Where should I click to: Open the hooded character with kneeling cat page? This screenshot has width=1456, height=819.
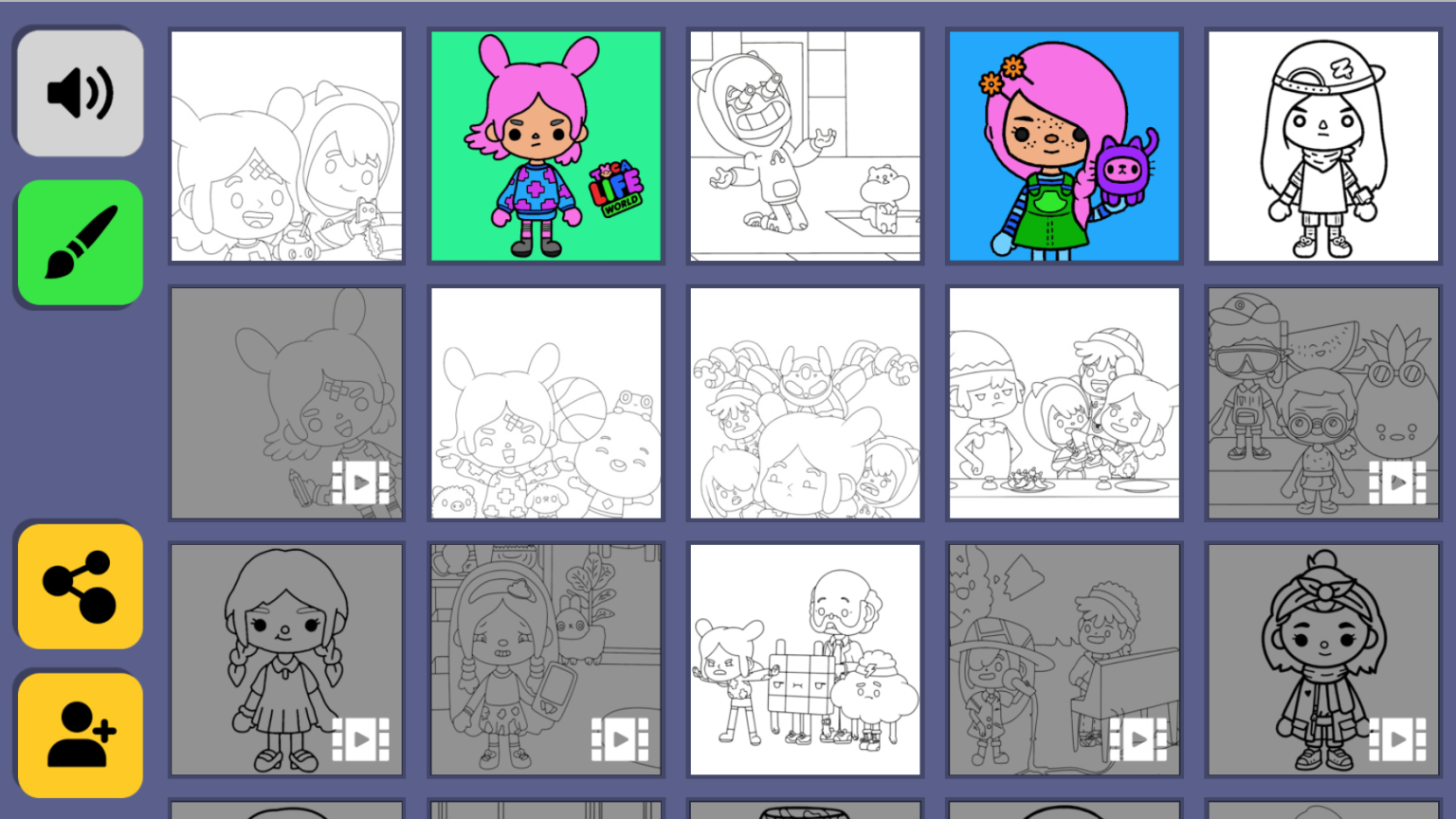805,146
